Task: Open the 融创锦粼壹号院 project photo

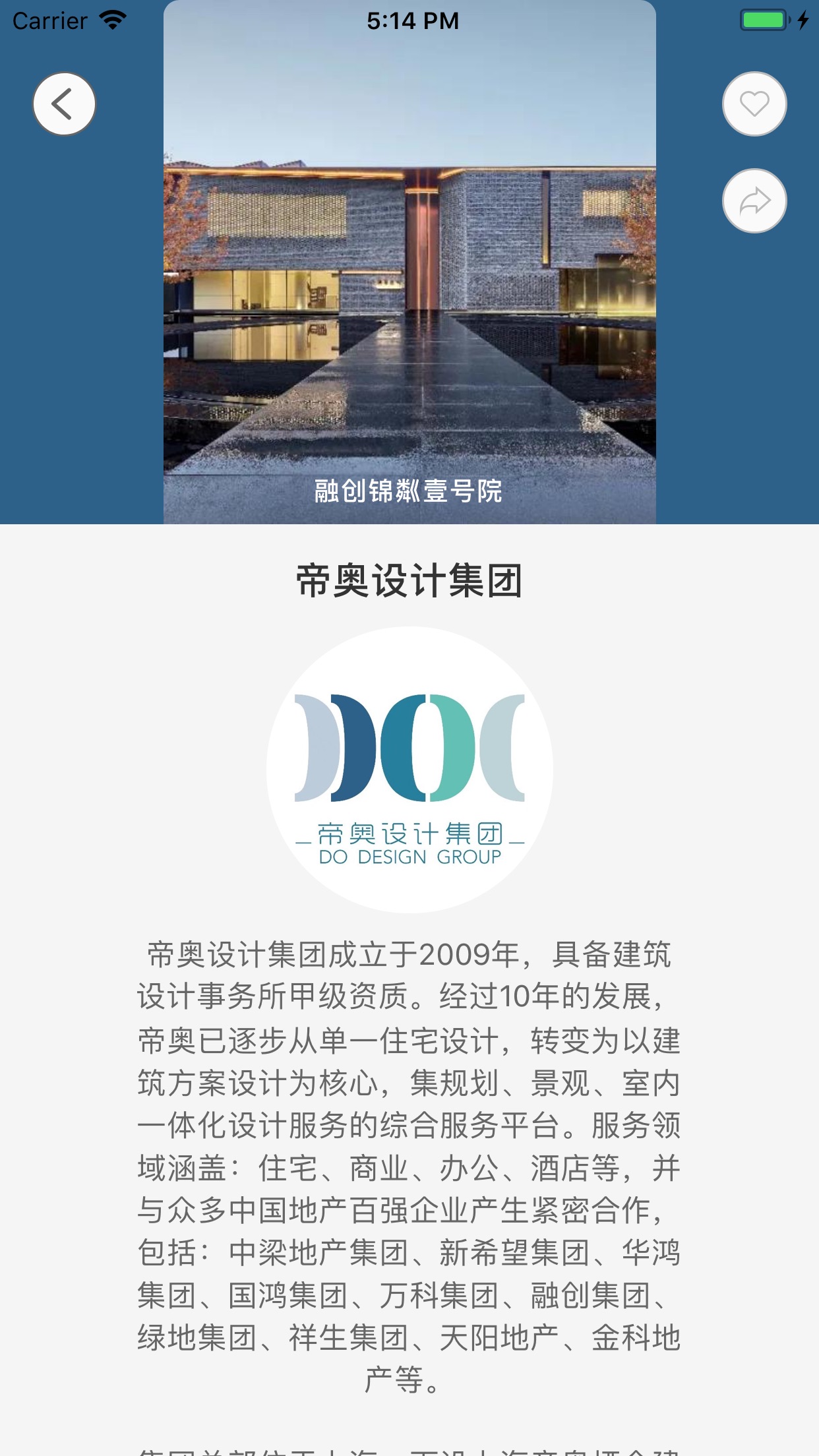Action: click(409, 277)
